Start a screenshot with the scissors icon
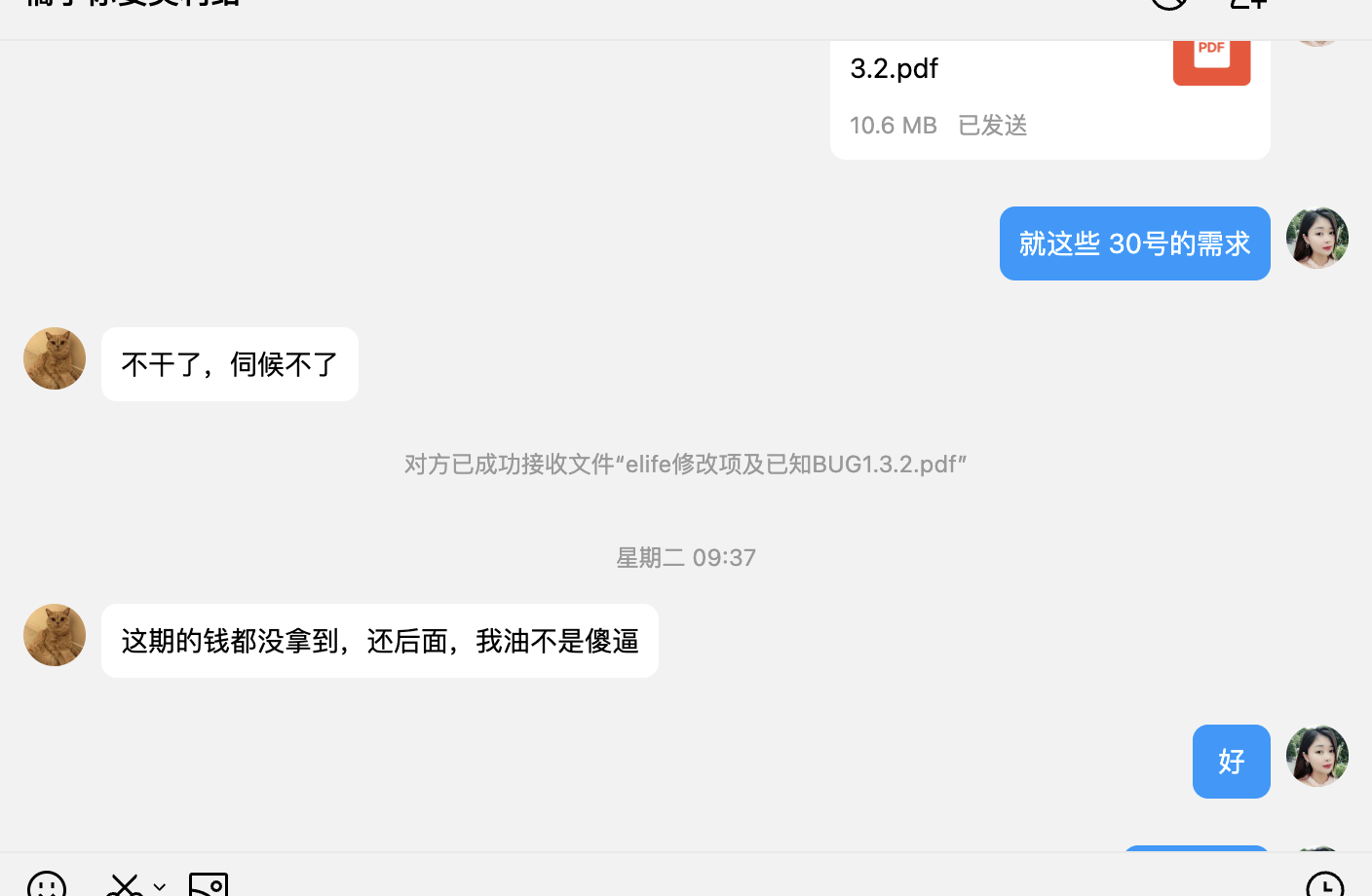The image size is (1372, 896). (x=125, y=885)
